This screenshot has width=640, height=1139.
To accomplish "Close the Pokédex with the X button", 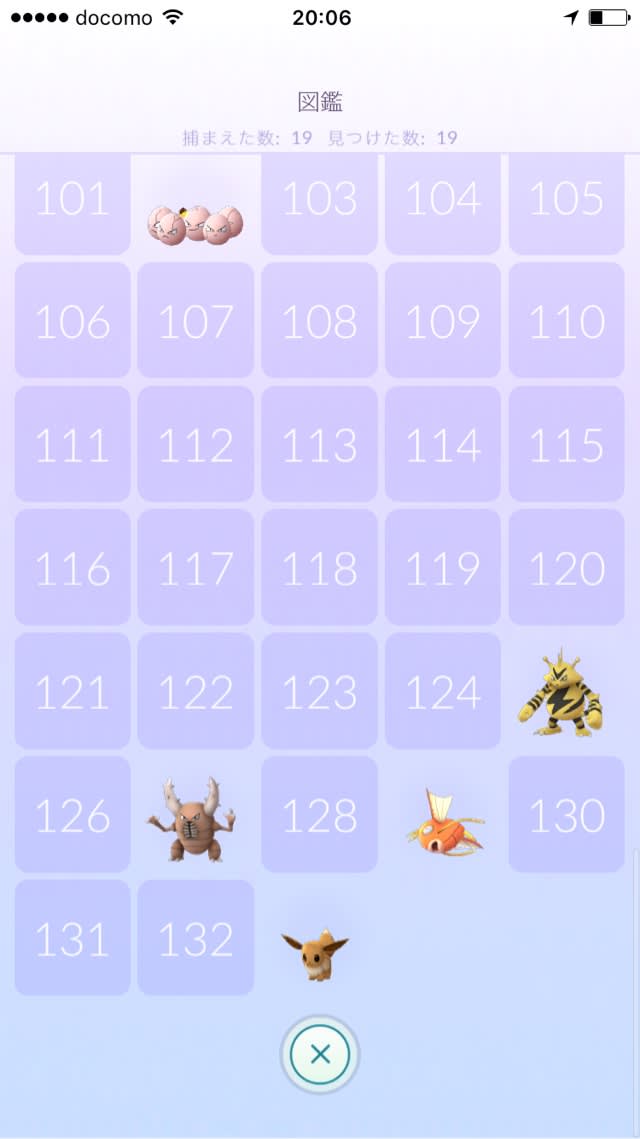I will tap(320, 1053).
